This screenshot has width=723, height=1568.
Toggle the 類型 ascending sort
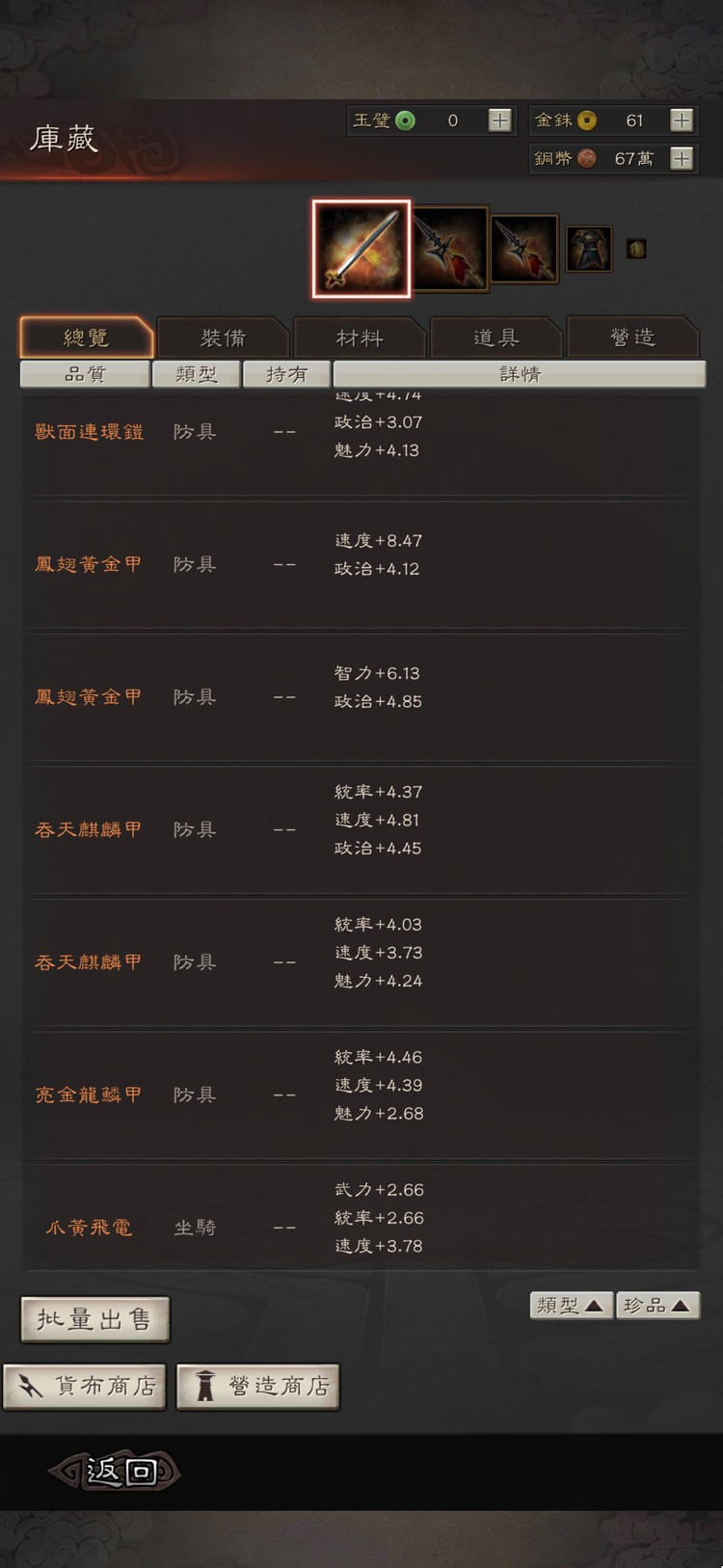coord(571,1304)
